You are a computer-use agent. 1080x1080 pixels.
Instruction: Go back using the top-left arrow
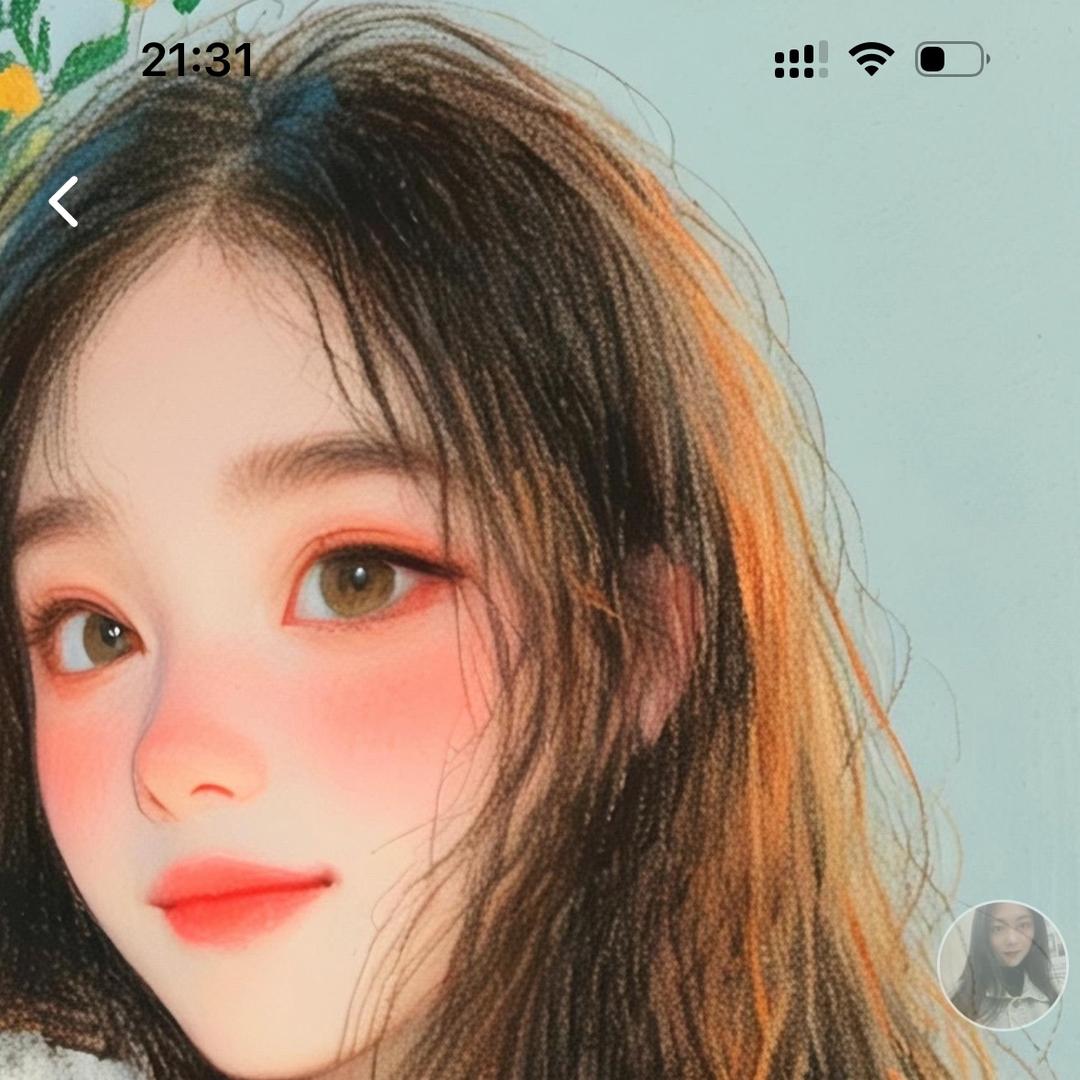click(x=64, y=202)
